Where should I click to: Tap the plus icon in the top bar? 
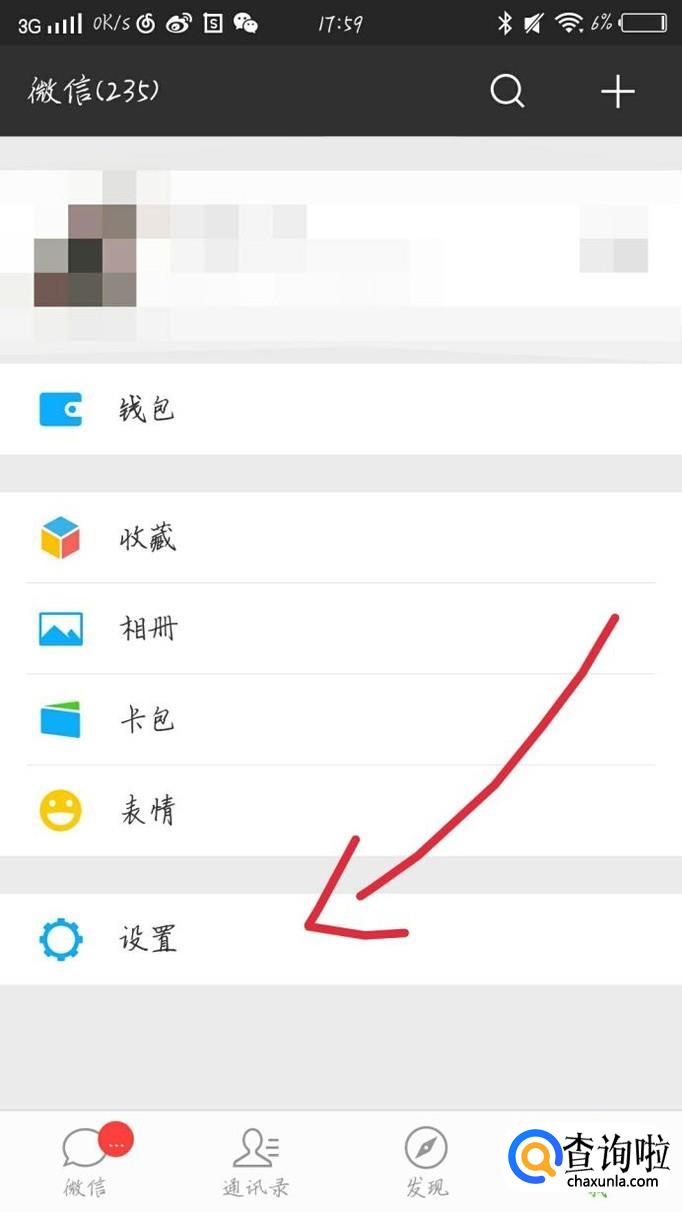tap(617, 91)
